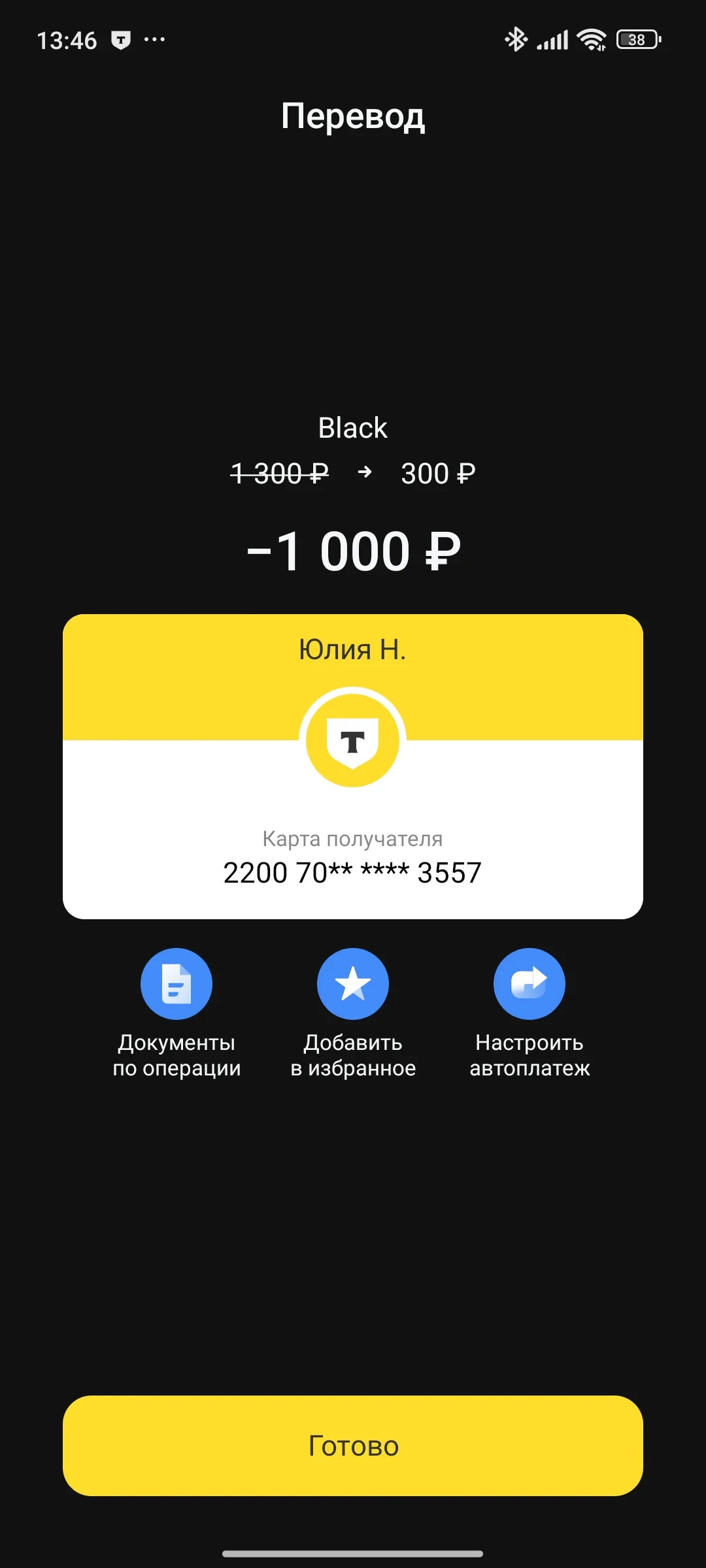Image resolution: width=706 pixels, height=1568 pixels.
Task: Tap Добавить в избранное star button
Action: pos(353,983)
